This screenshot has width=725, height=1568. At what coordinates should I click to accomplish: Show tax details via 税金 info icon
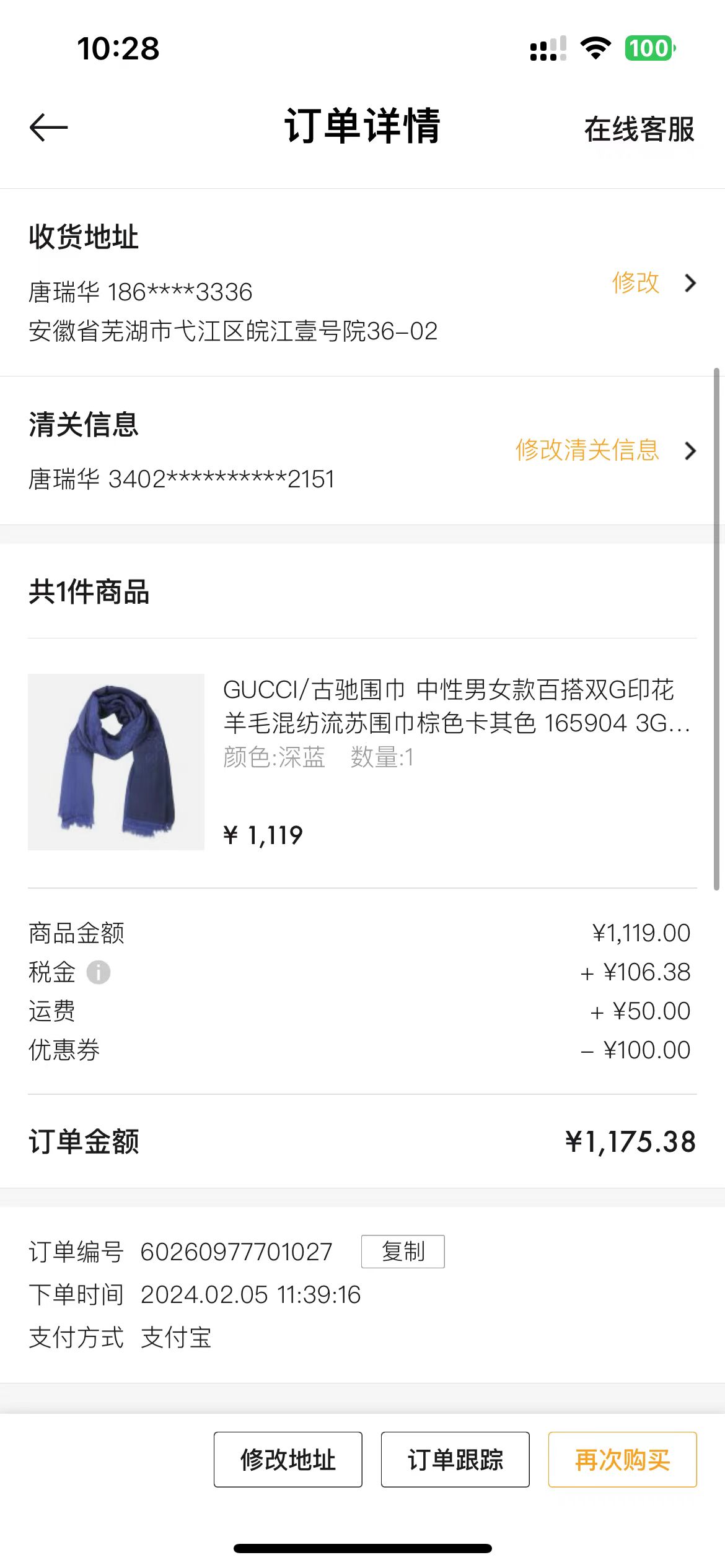point(99,972)
